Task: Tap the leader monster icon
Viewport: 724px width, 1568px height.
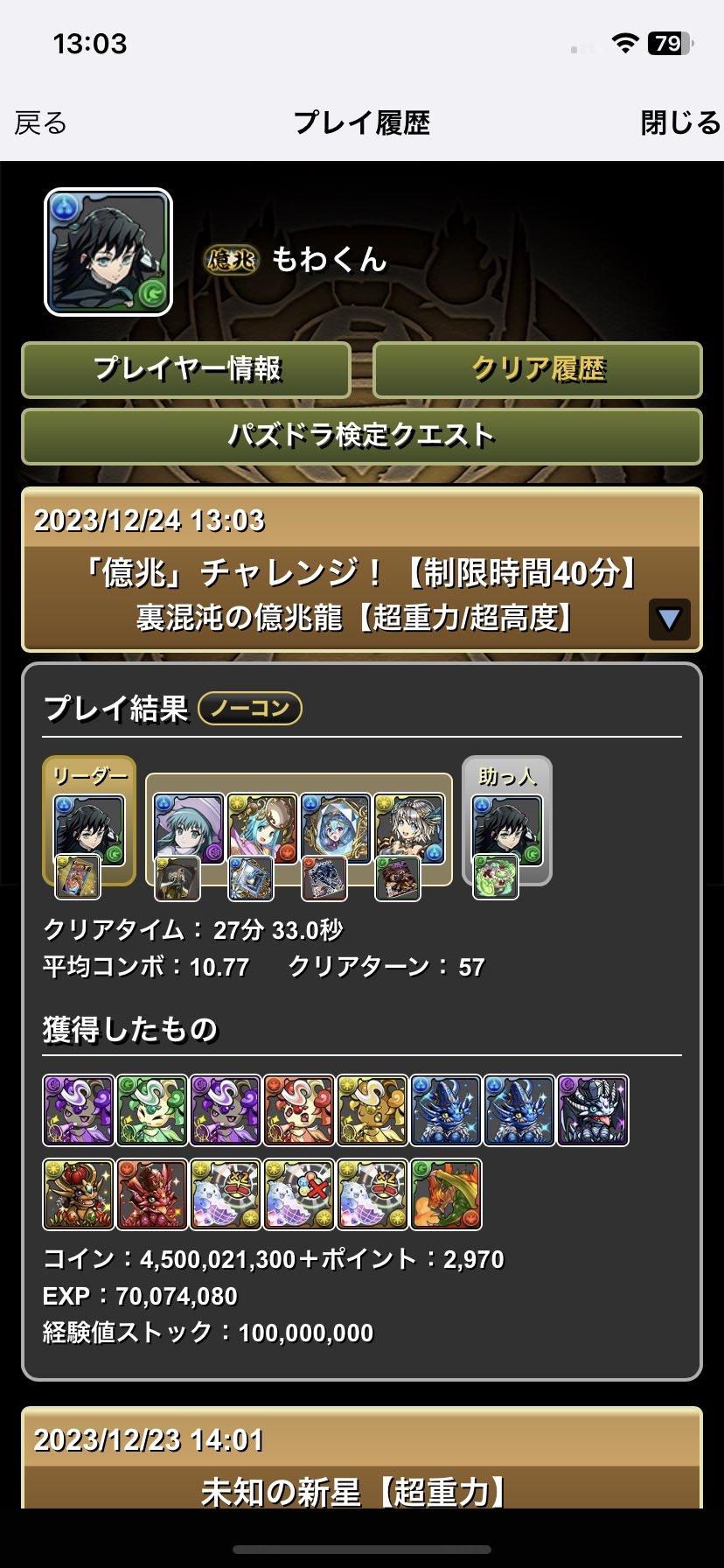Action: [x=89, y=830]
